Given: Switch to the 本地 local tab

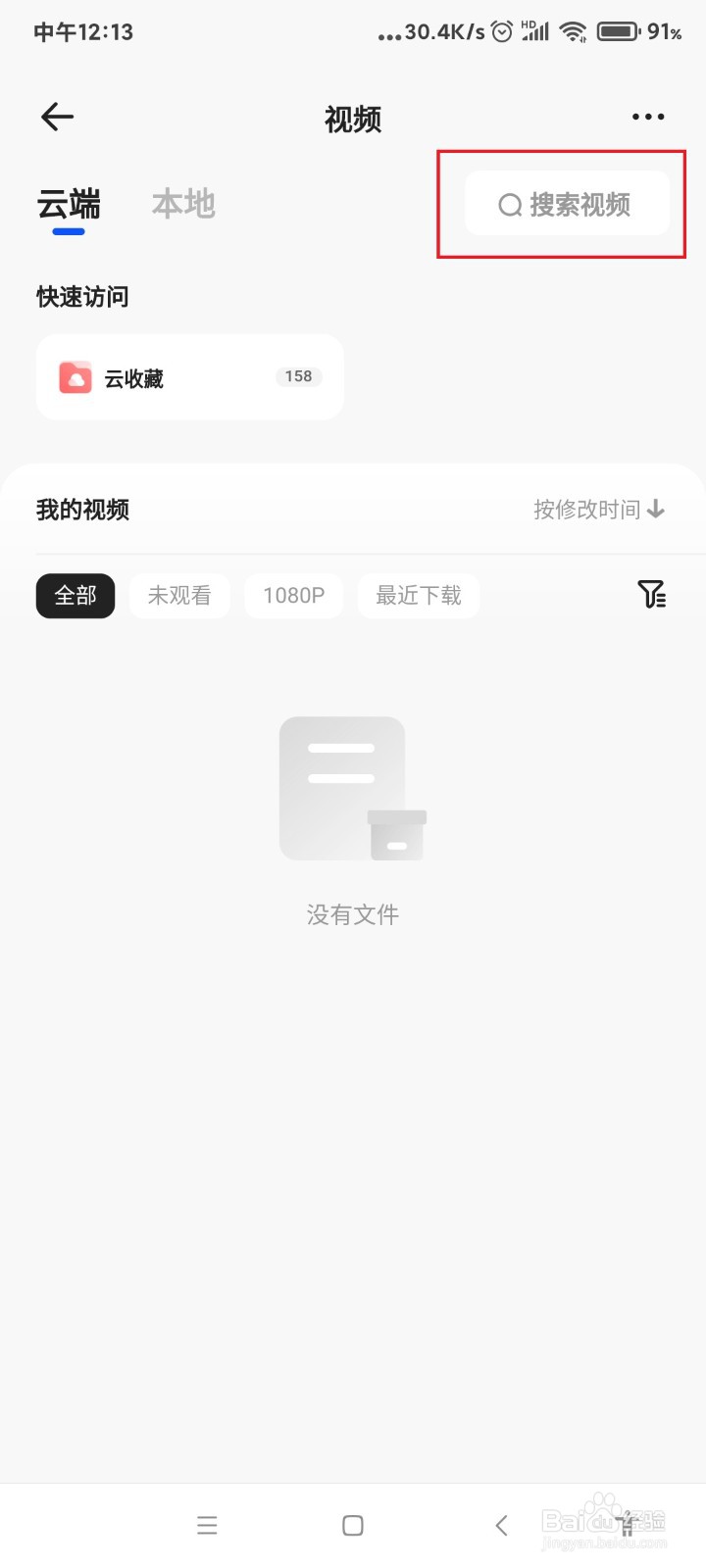Looking at the screenshot, I should point(182,205).
